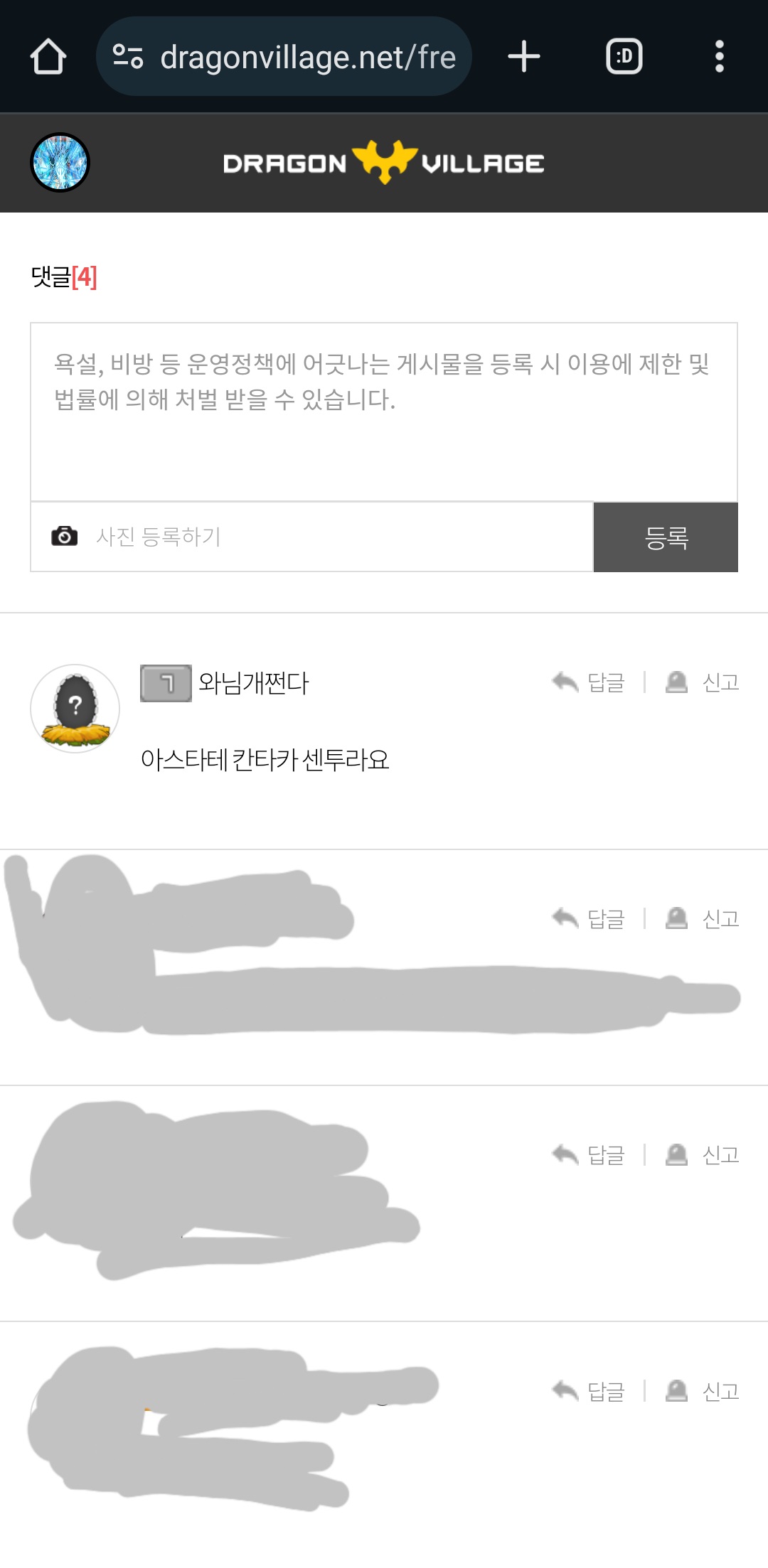This screenshot has width=768, height=1568.
Task: Tap 사진 등록하기 to attach a photo
Action: click(x=158, y=537)
